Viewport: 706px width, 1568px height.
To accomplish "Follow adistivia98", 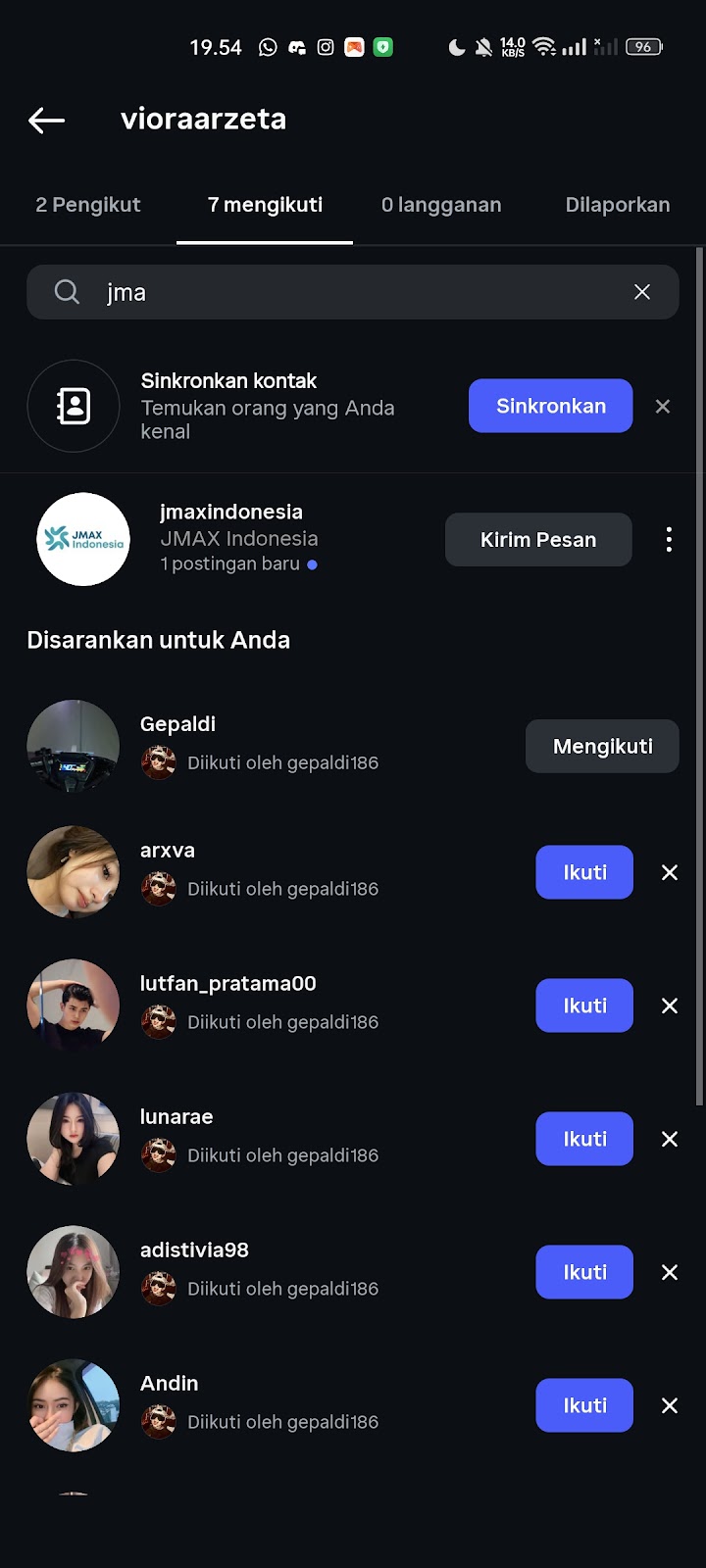I will pos(584,1272).
